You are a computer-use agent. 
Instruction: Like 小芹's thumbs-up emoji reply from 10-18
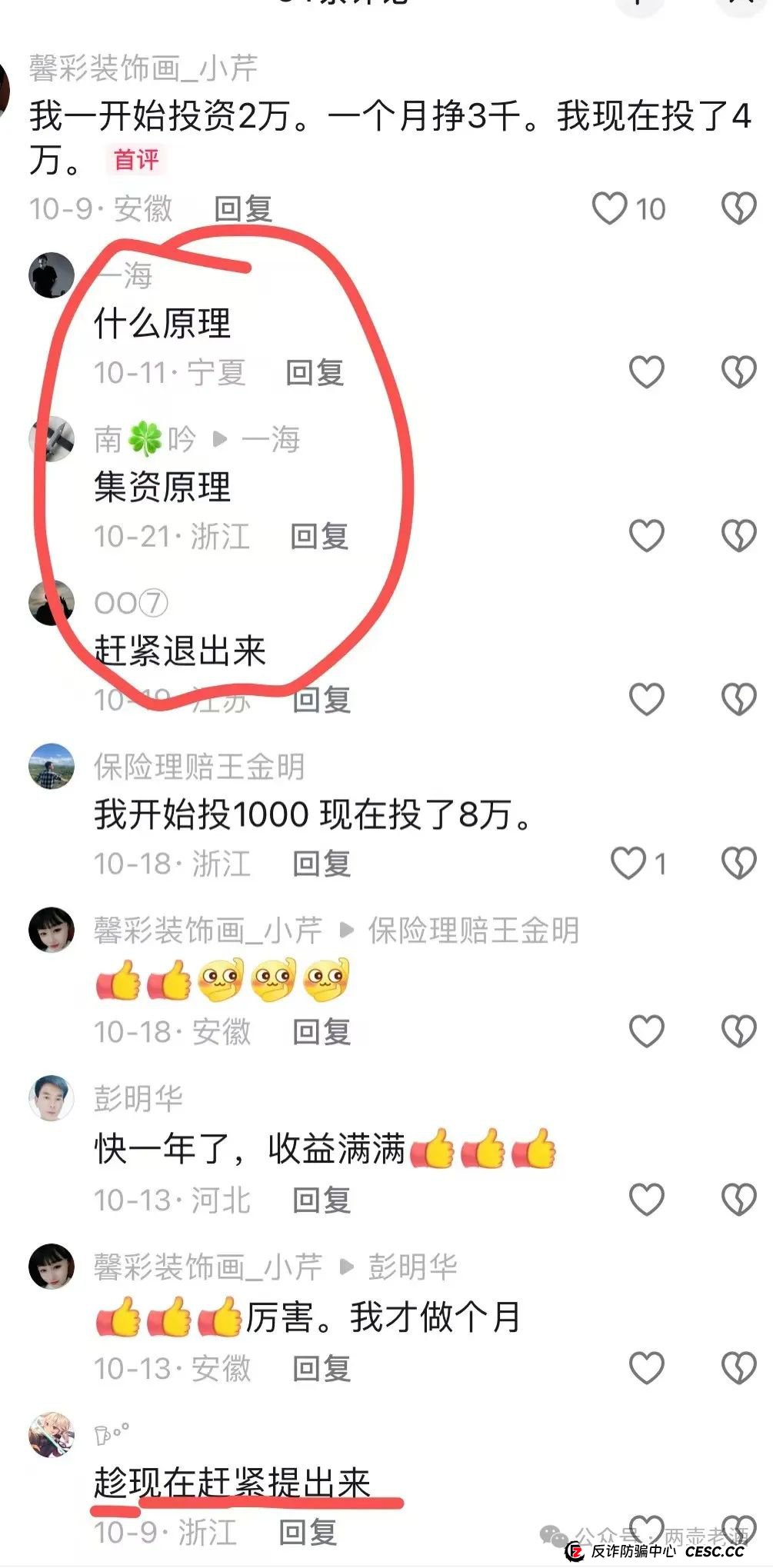646,1031
